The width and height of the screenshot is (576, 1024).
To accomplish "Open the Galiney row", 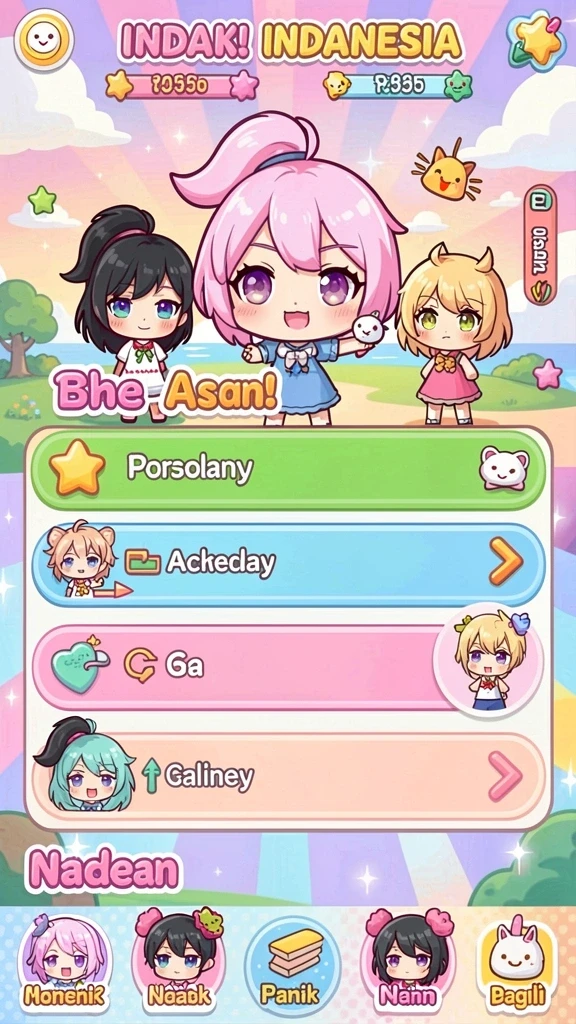I will [x=288, y=776].
